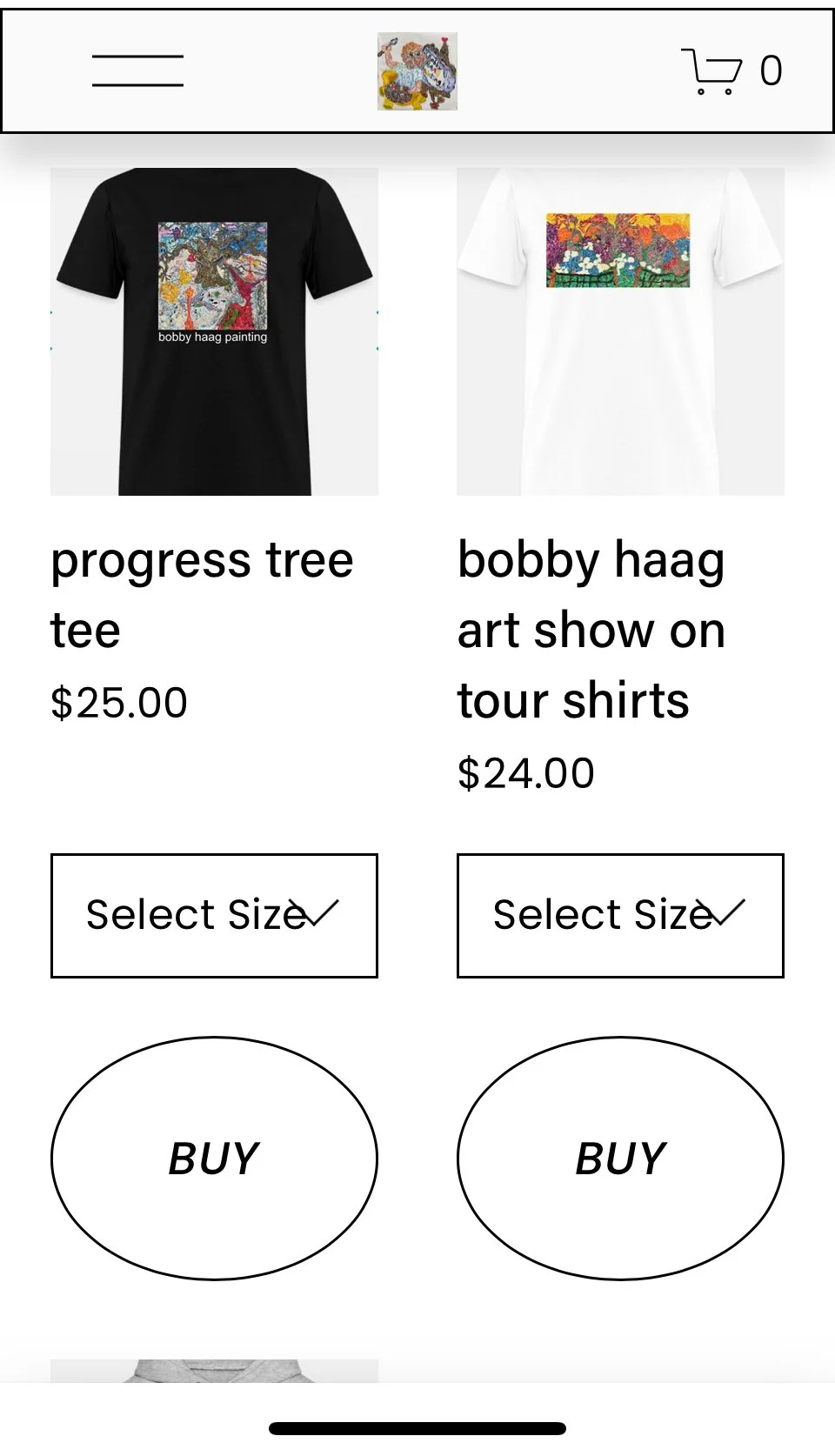Open the progress tree tee title link
The width and height of the screenshot is (835, 1456).
click(x=202, y=594)
